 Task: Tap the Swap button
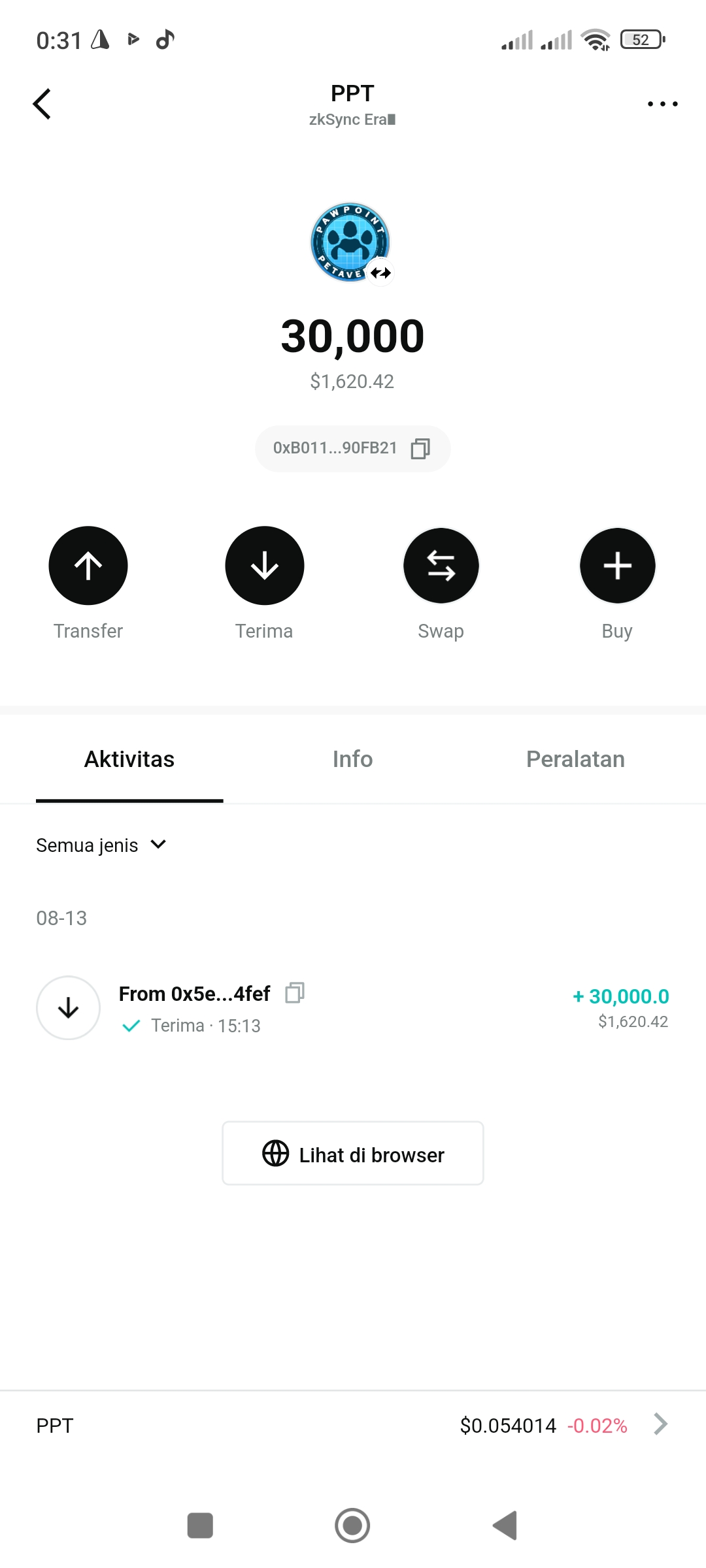pyautogui.click(x=441, y=565)
